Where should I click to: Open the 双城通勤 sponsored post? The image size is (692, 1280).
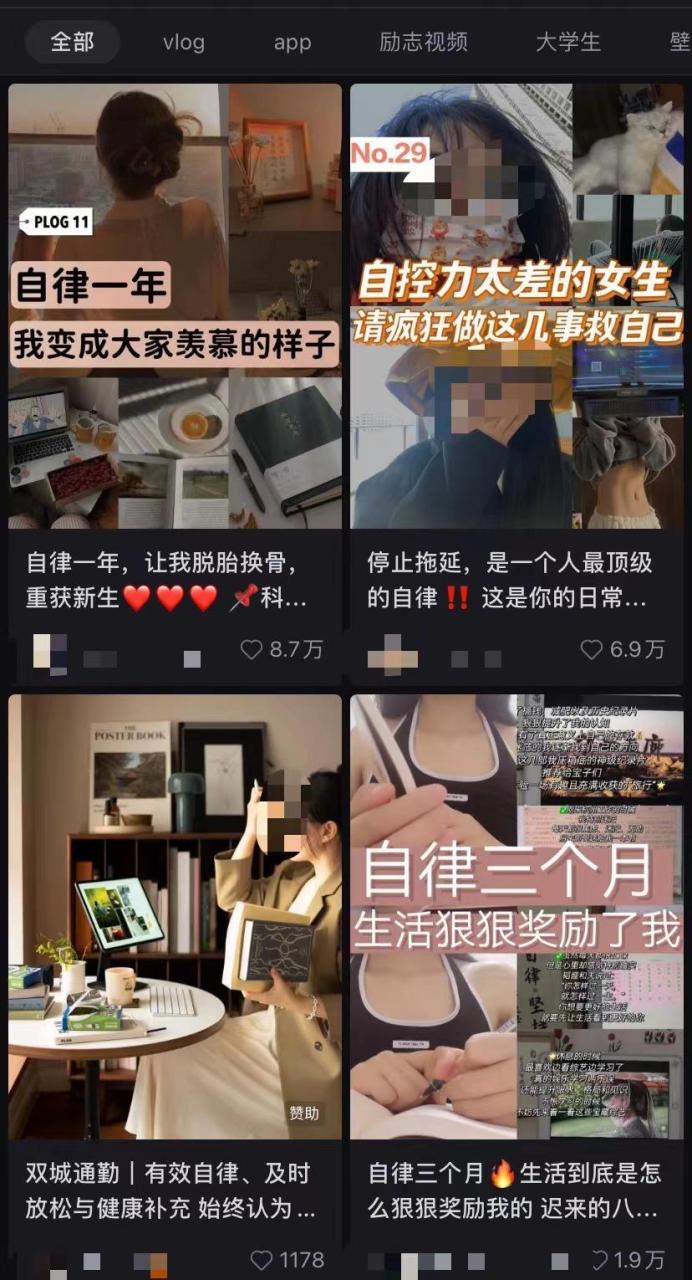click(x=175, y=916)
